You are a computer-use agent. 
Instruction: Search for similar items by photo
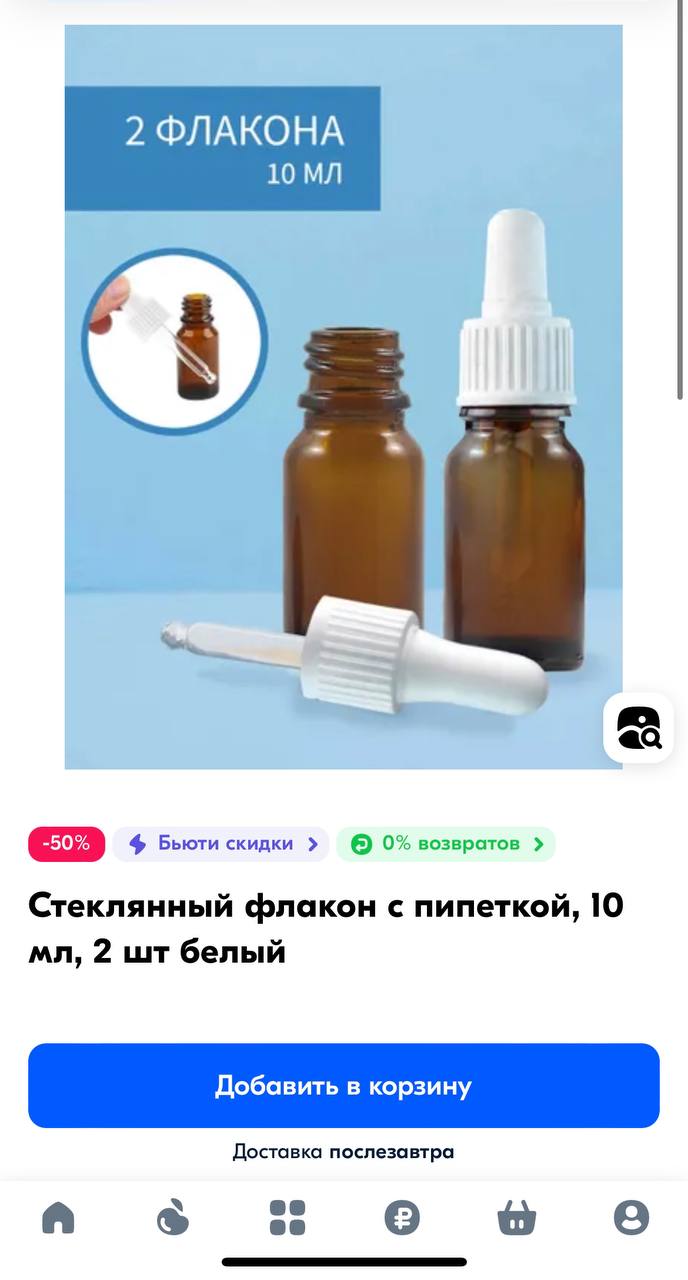pos(638,728)
